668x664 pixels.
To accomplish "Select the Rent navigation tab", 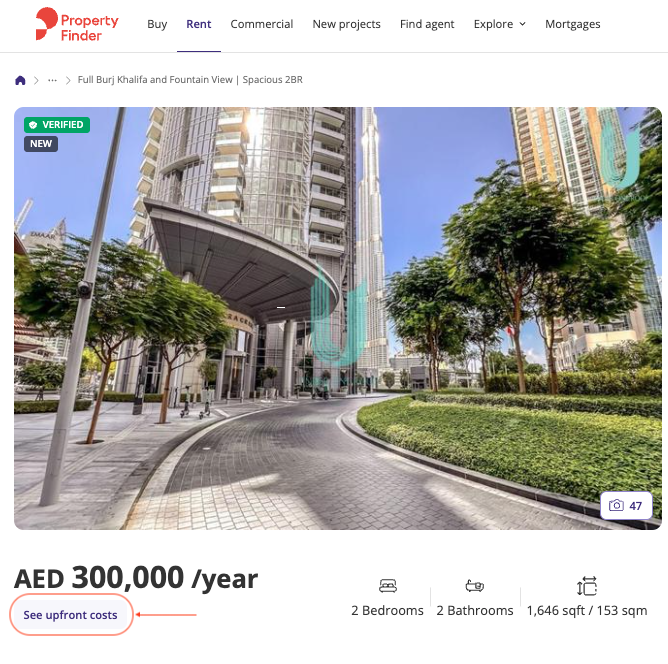I will 199,24.
